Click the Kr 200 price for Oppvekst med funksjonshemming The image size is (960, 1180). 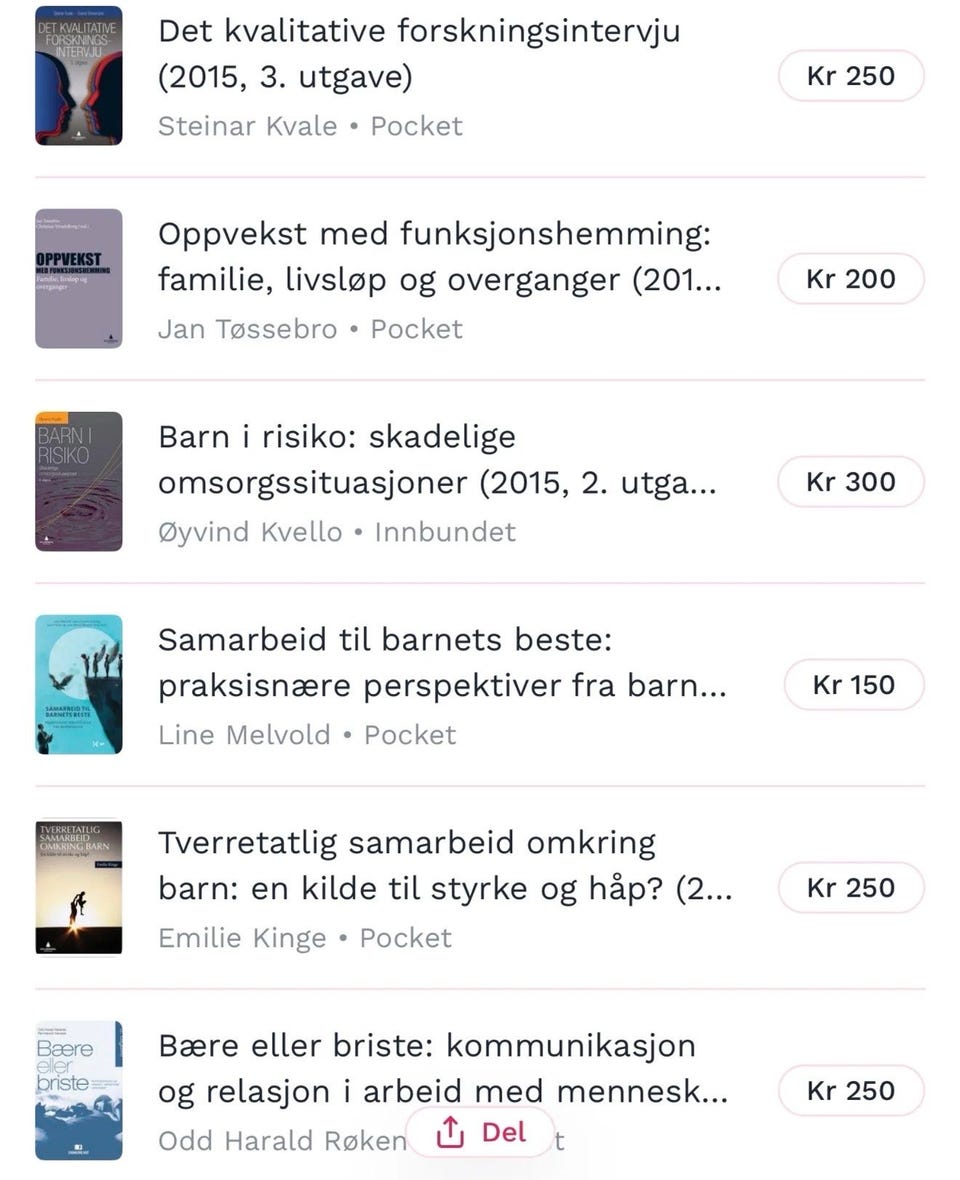850,279
